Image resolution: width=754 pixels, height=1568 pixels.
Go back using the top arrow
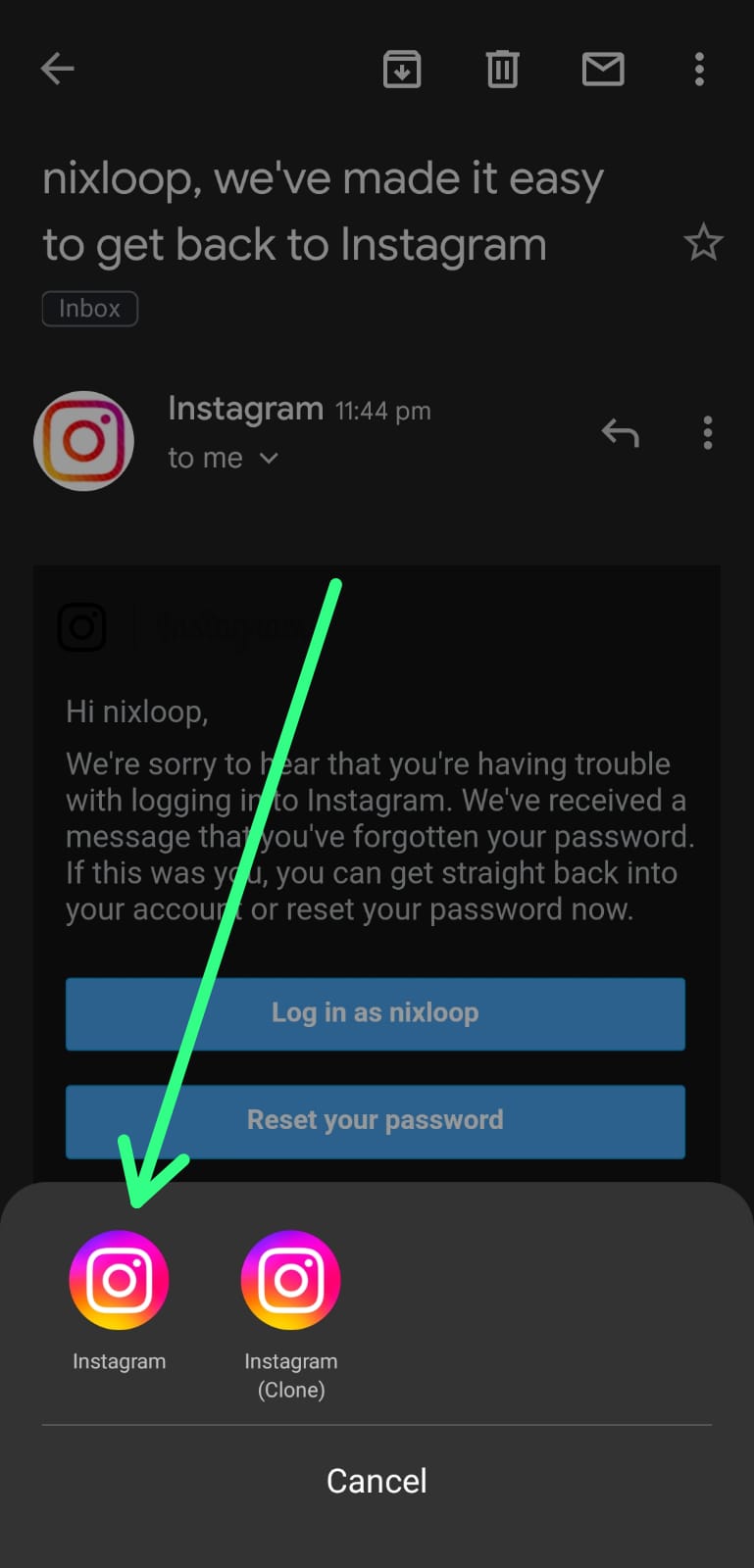[x=58, y=69]
